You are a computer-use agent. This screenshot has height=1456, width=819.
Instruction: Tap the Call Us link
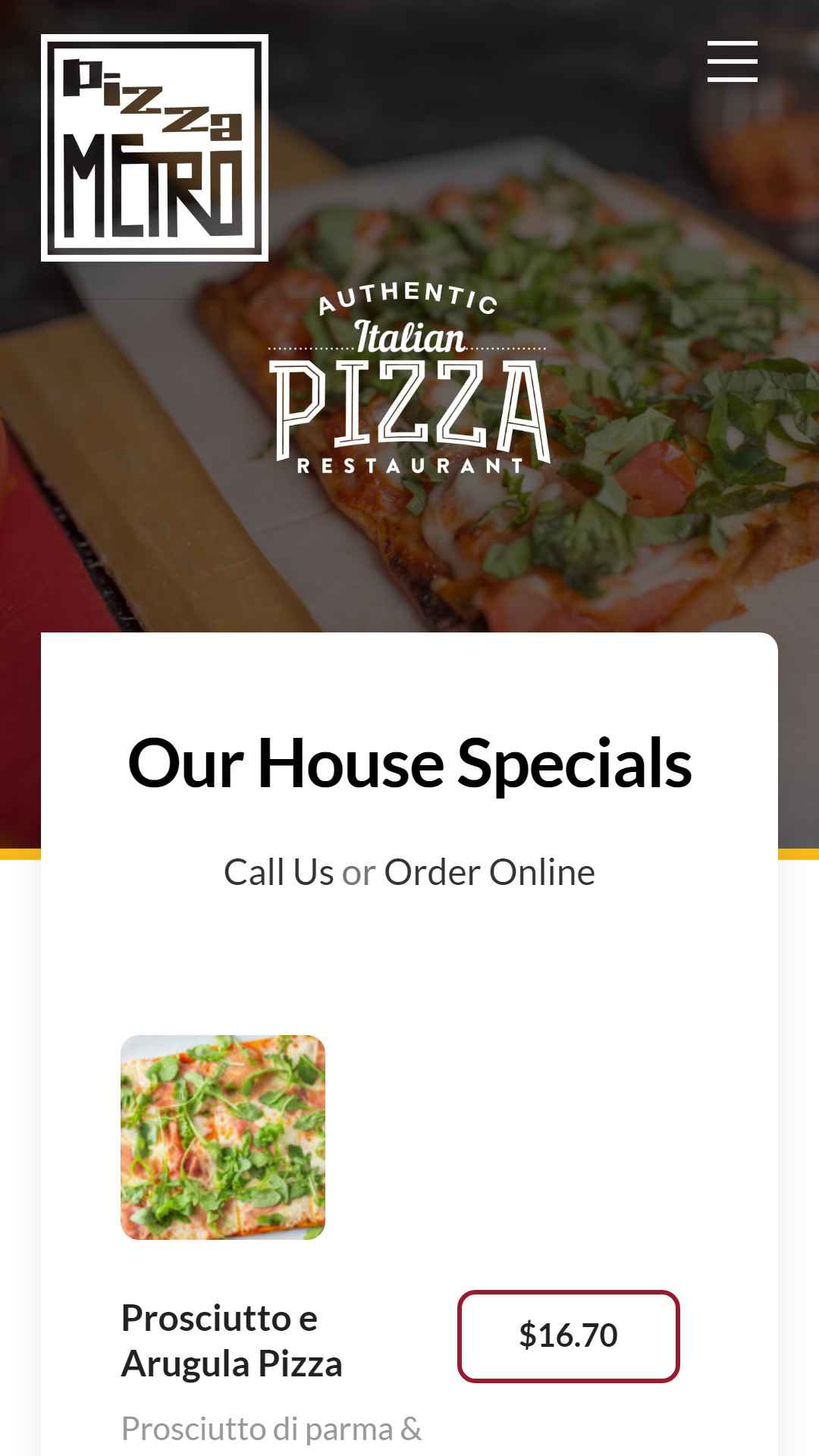[x=278, y=872]
